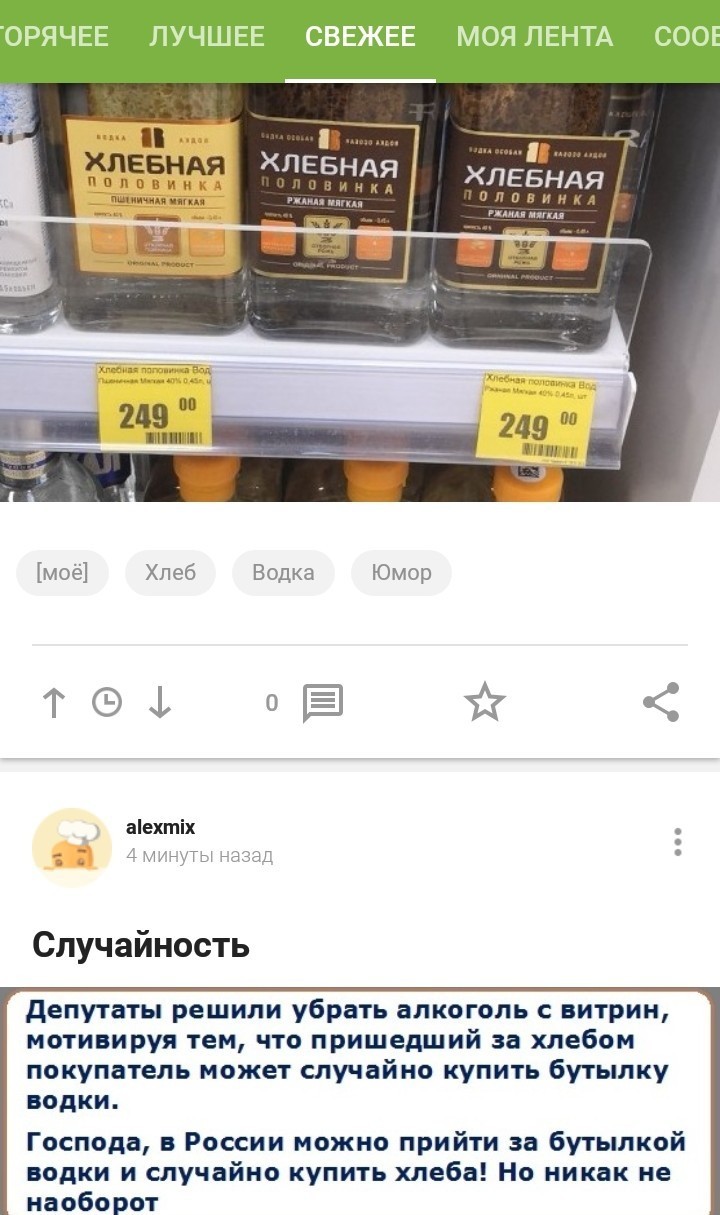Open the Случайность post's text image

click(360, 1100)
